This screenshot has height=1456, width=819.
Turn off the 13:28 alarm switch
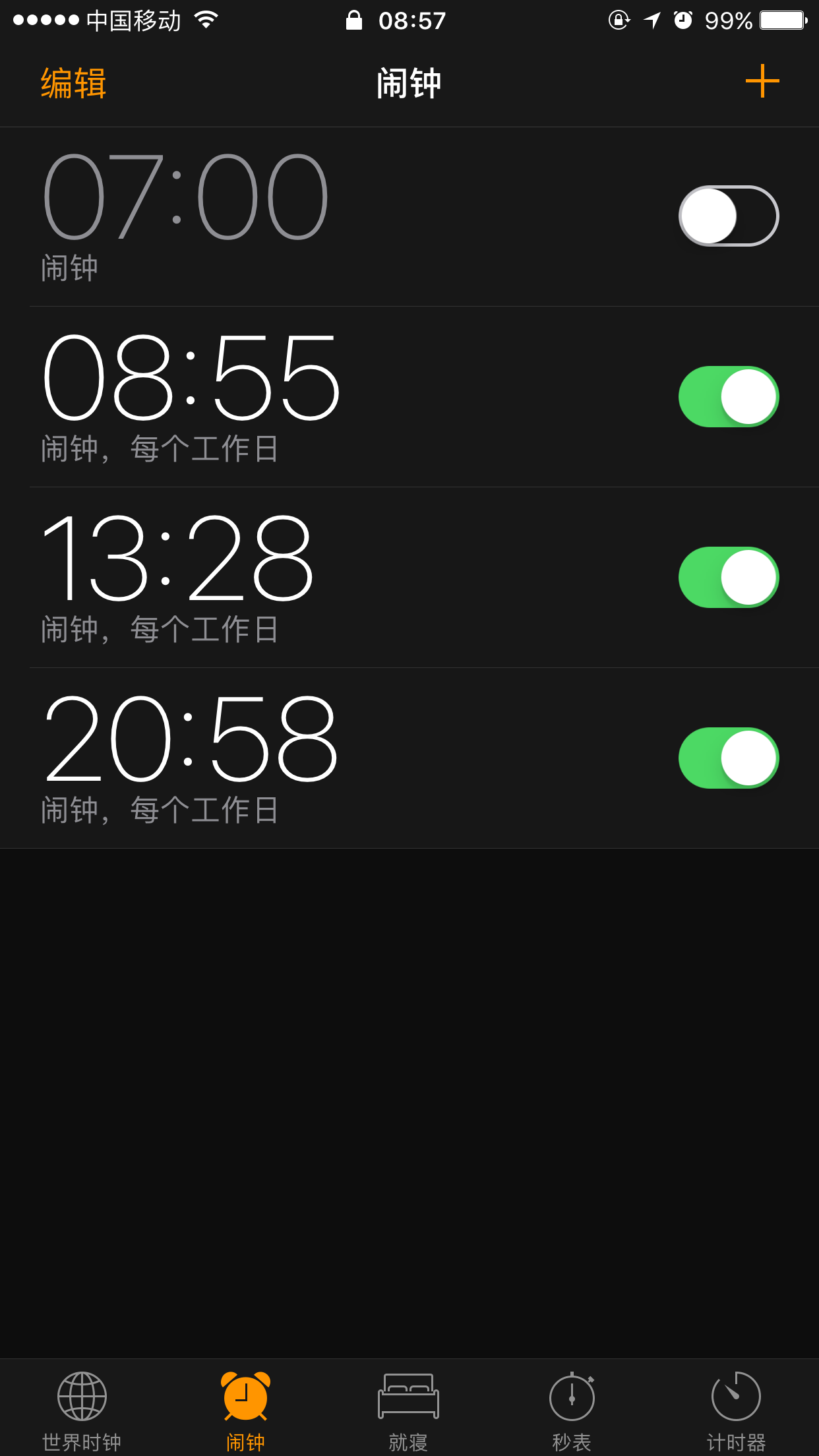[728, 578]
